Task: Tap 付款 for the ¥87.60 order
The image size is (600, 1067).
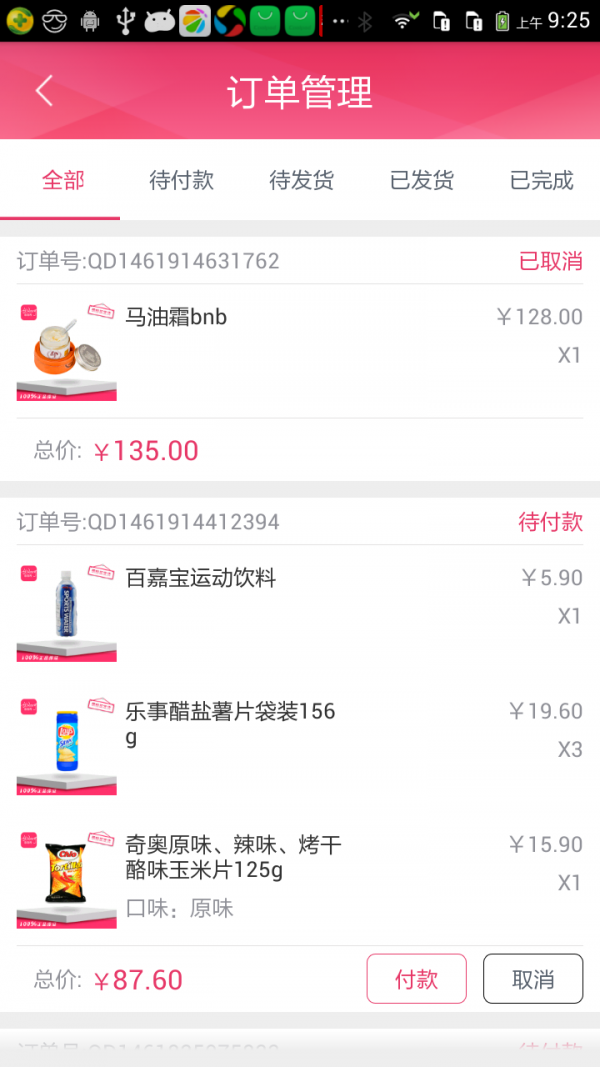Action: pyautogui.click(x=416, y=978)
